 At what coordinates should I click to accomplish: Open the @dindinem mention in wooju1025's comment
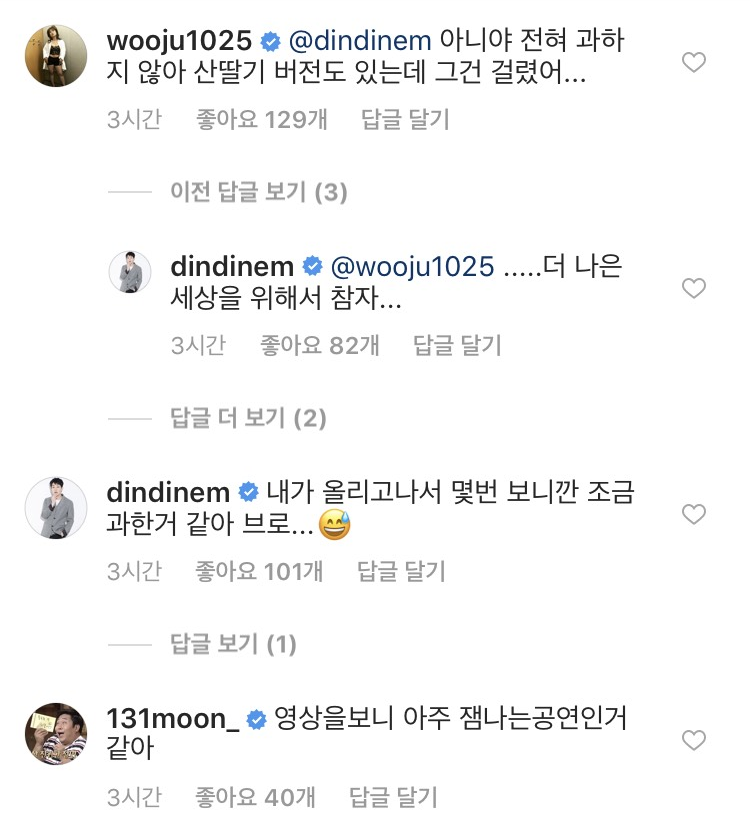click(360, 41)
